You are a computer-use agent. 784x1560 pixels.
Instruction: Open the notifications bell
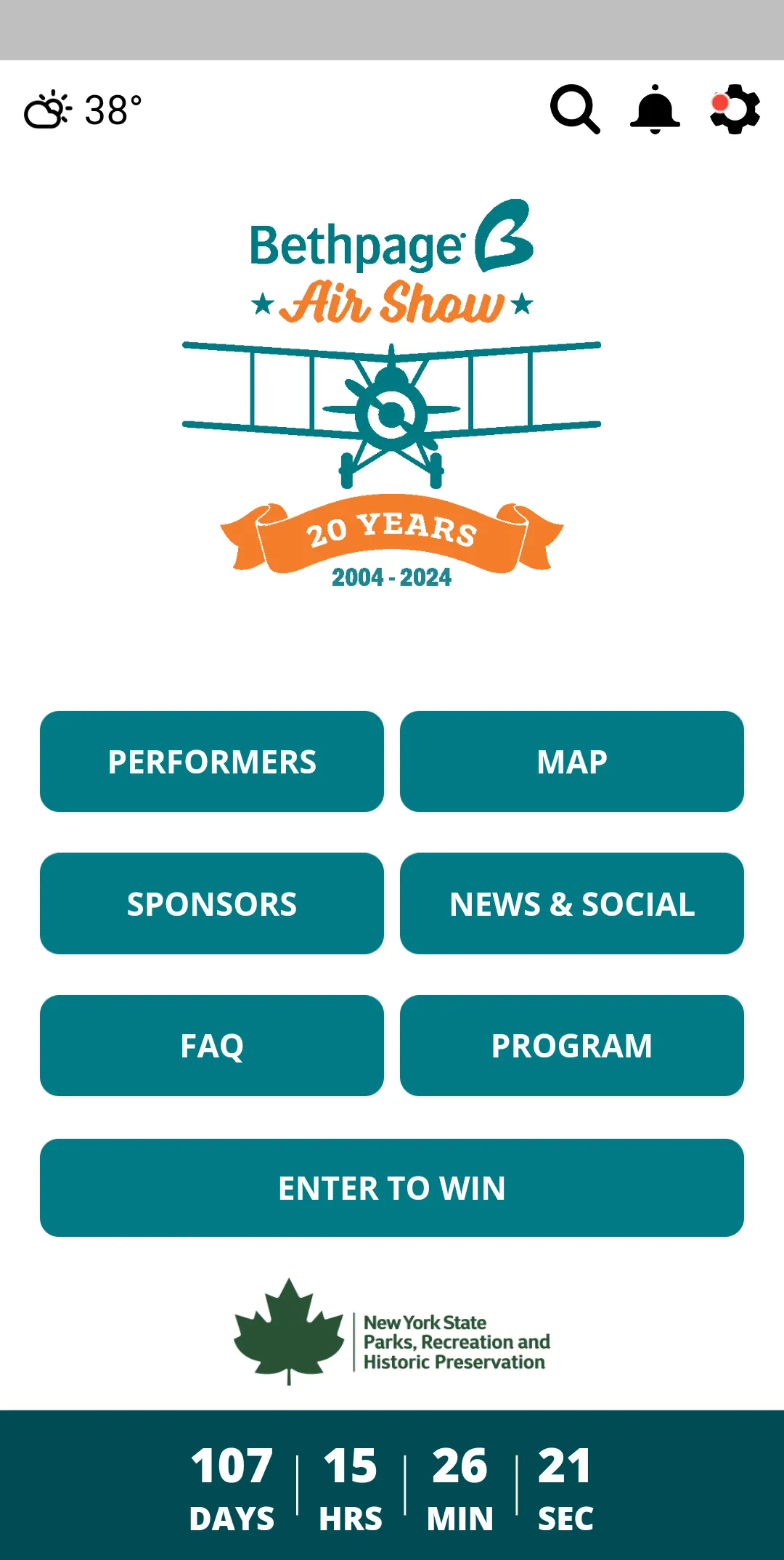pos(655,110)
